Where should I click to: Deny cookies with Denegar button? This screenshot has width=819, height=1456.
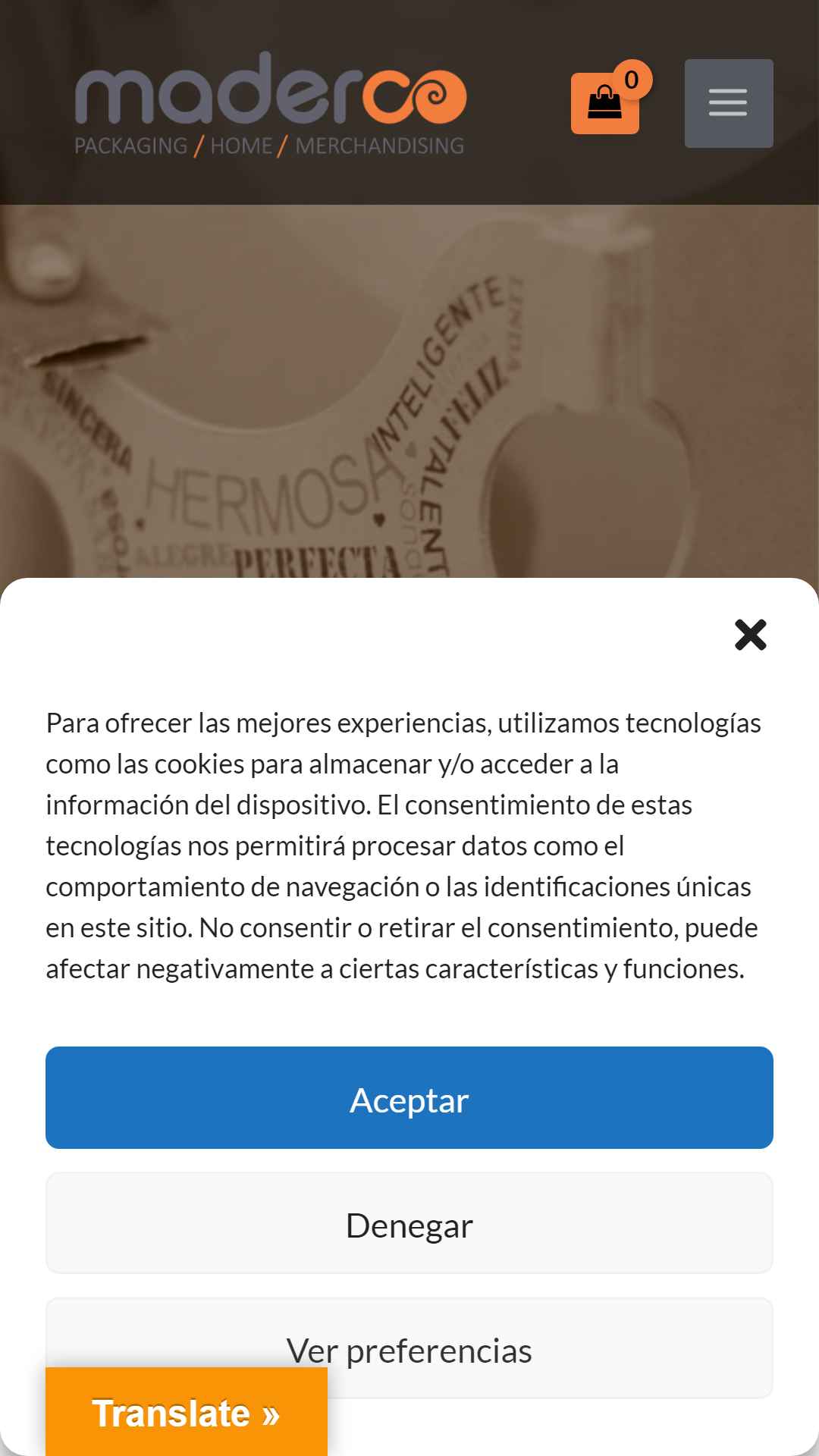click(x=409, y=1223)
